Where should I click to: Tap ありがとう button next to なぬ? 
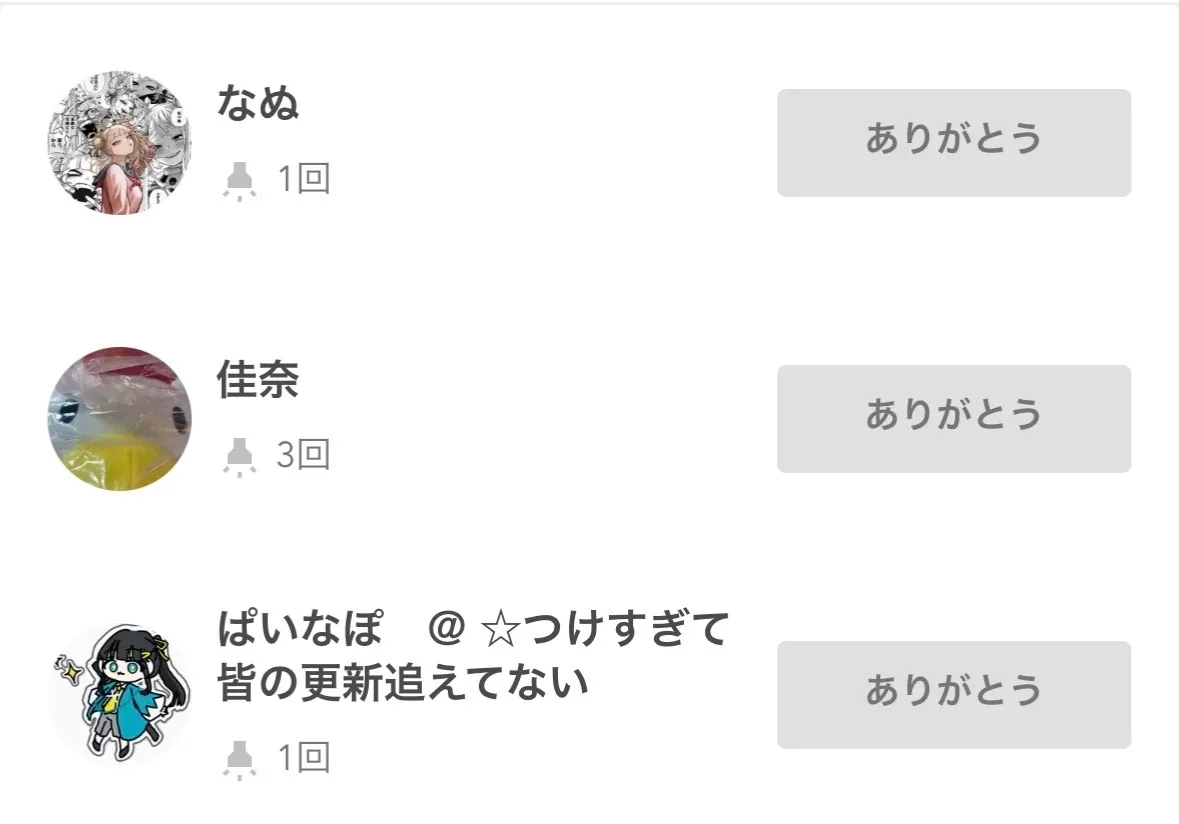tap(953, 143)
